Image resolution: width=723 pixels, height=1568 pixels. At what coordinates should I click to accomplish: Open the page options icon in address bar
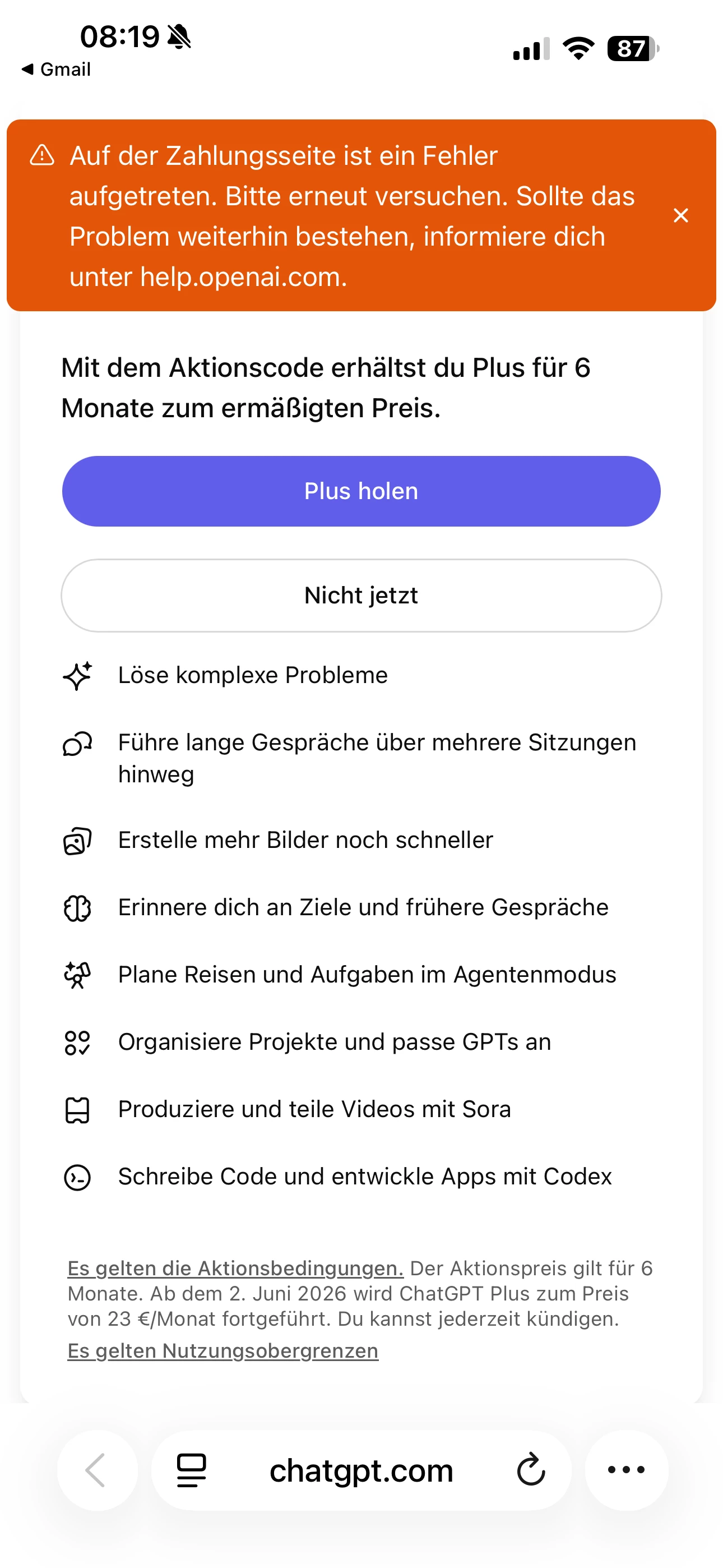(192, 1470)
